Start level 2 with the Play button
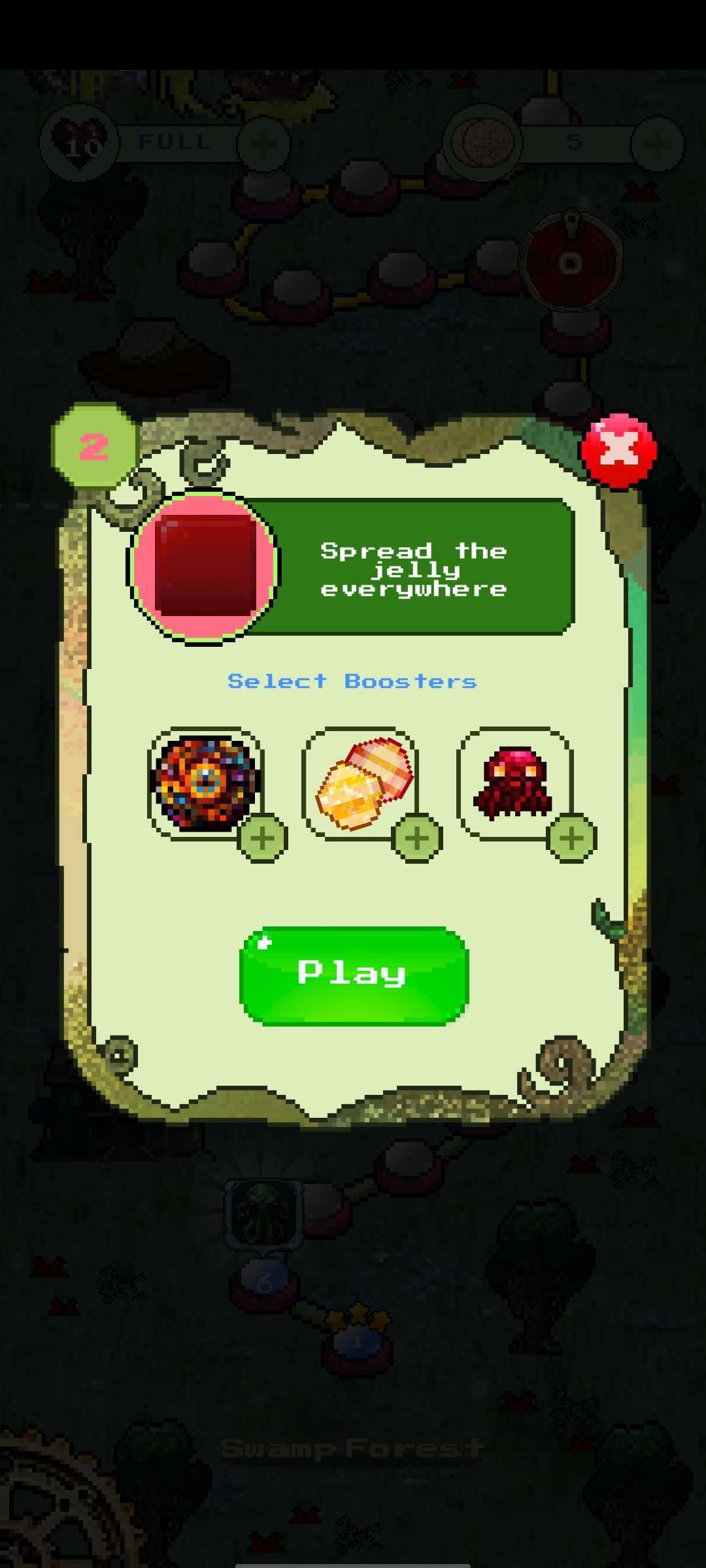This screenshot has height=1568, width=706. click(x=354, y=975)
